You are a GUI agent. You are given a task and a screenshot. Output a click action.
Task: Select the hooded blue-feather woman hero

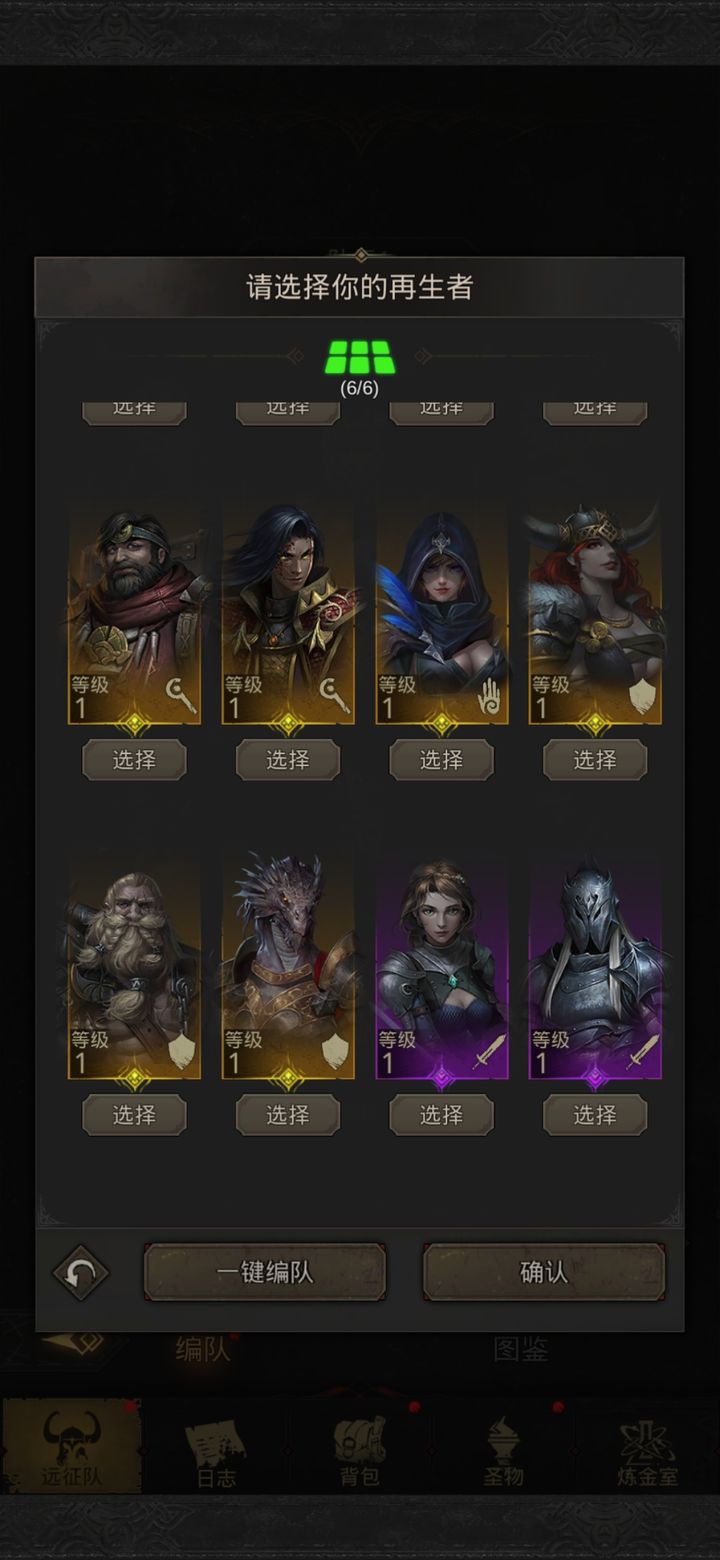click(441, 760)
